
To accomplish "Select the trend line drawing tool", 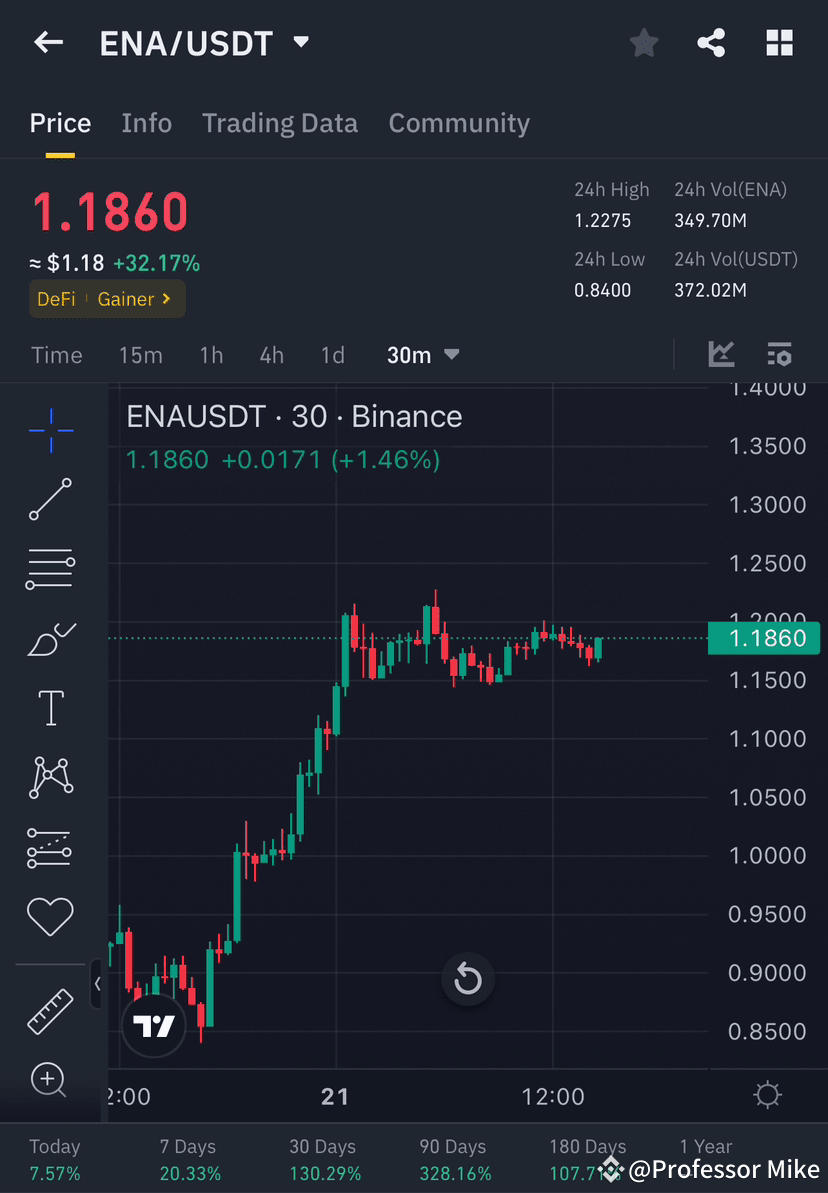I will tap(49, 500).
